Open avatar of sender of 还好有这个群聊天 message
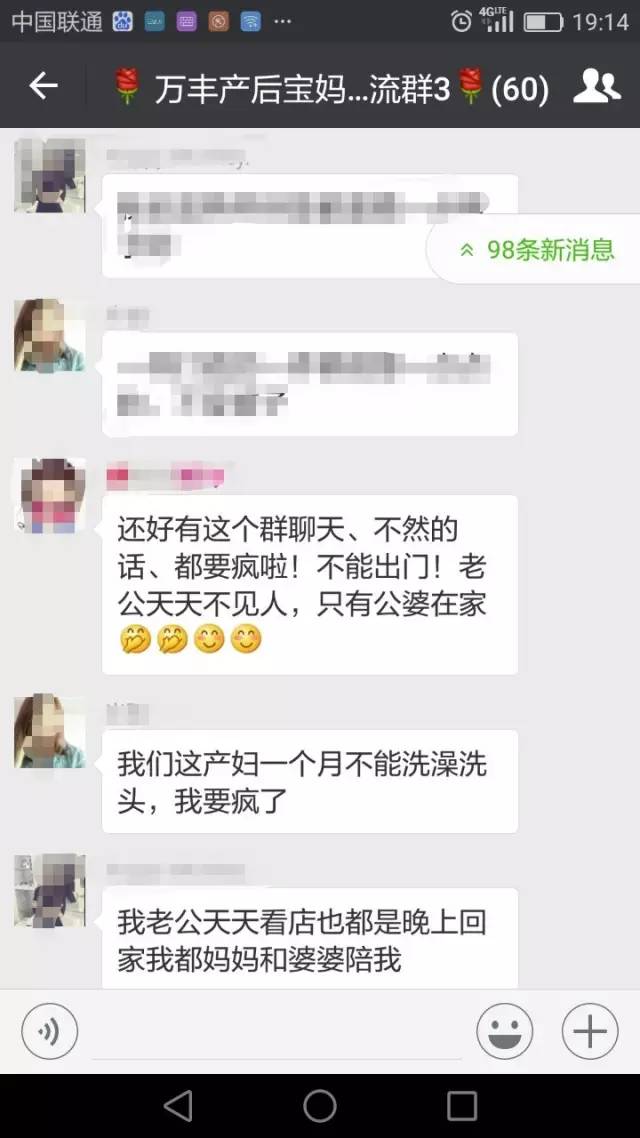Viewport: 640px width, 1138px height. (x=49, y=496)
